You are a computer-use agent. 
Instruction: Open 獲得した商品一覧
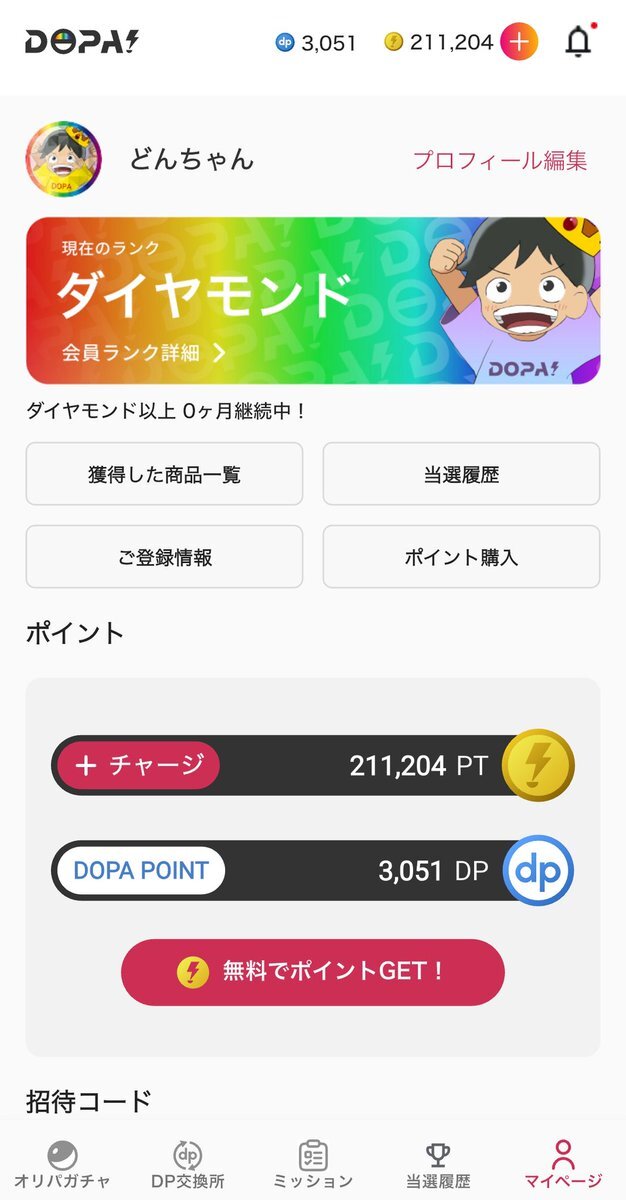coord(164,474)
